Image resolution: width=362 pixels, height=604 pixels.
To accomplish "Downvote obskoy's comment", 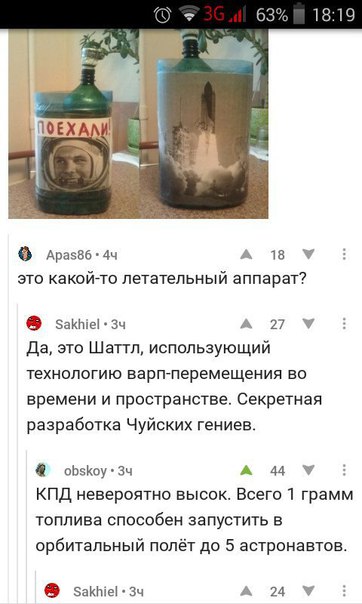I will pos(308,470).
